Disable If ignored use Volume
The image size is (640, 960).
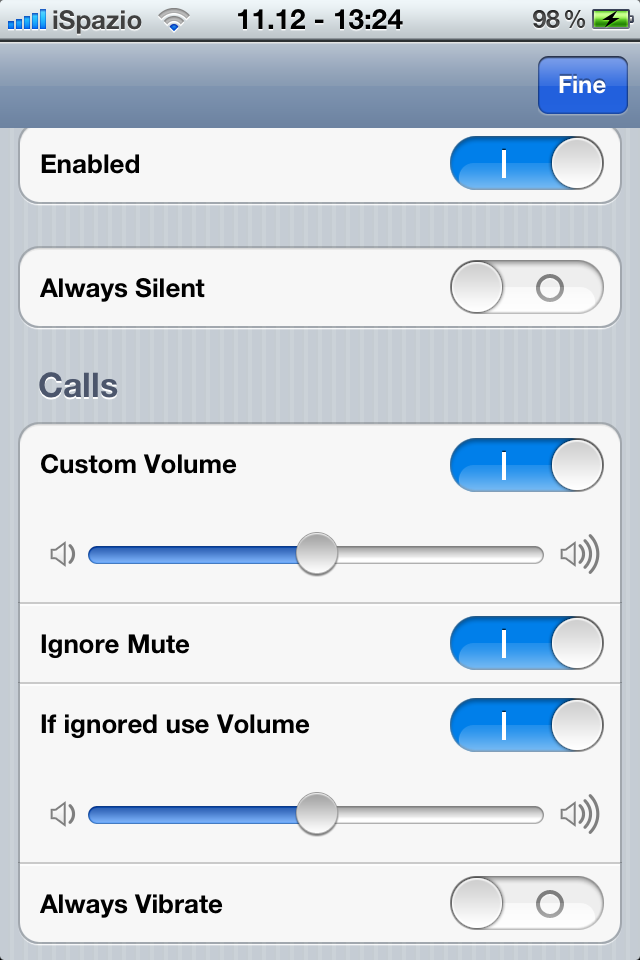click(527, 725)
